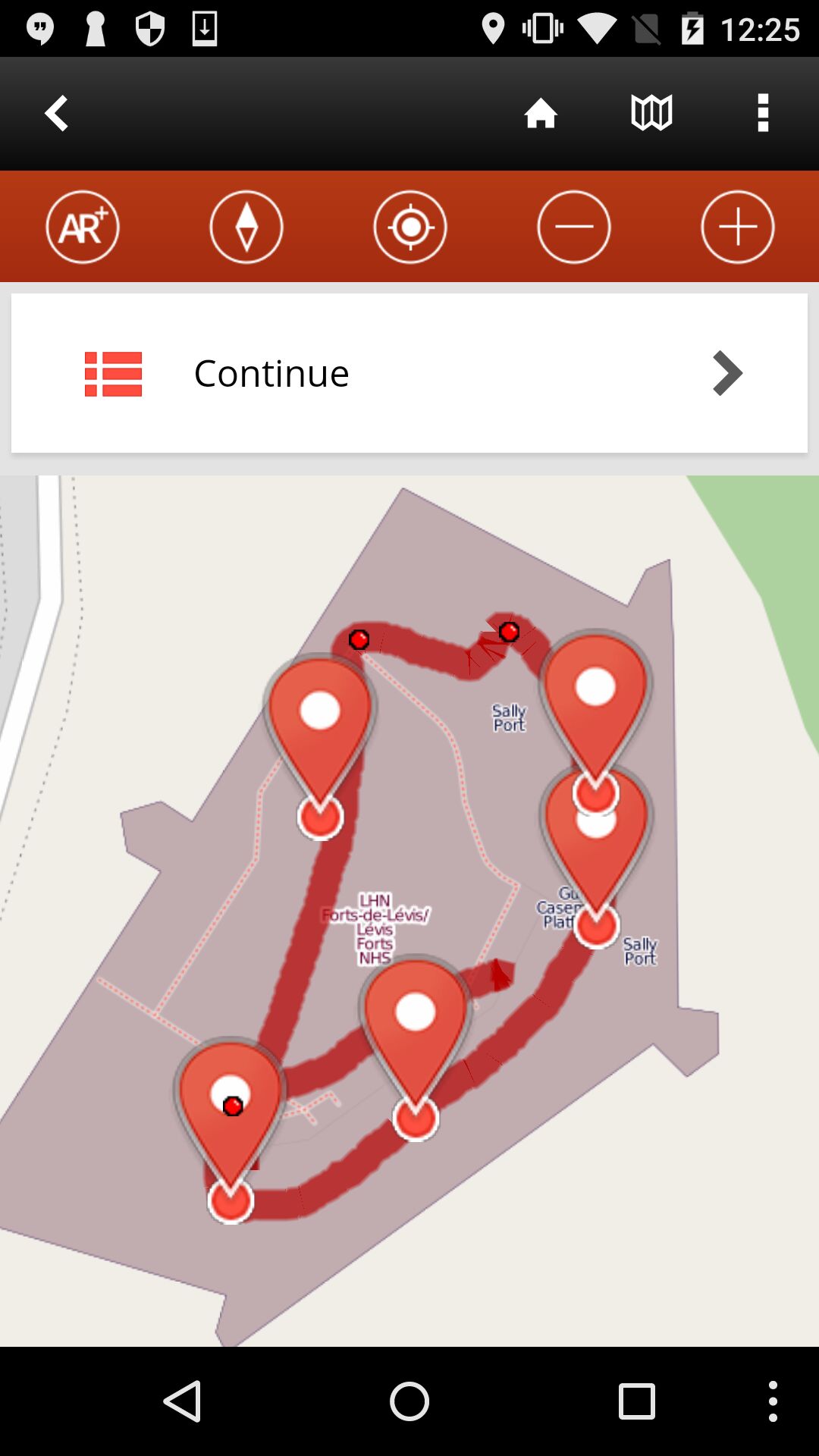
Task: Open Android recent apps
Action: pos(637,1401)
